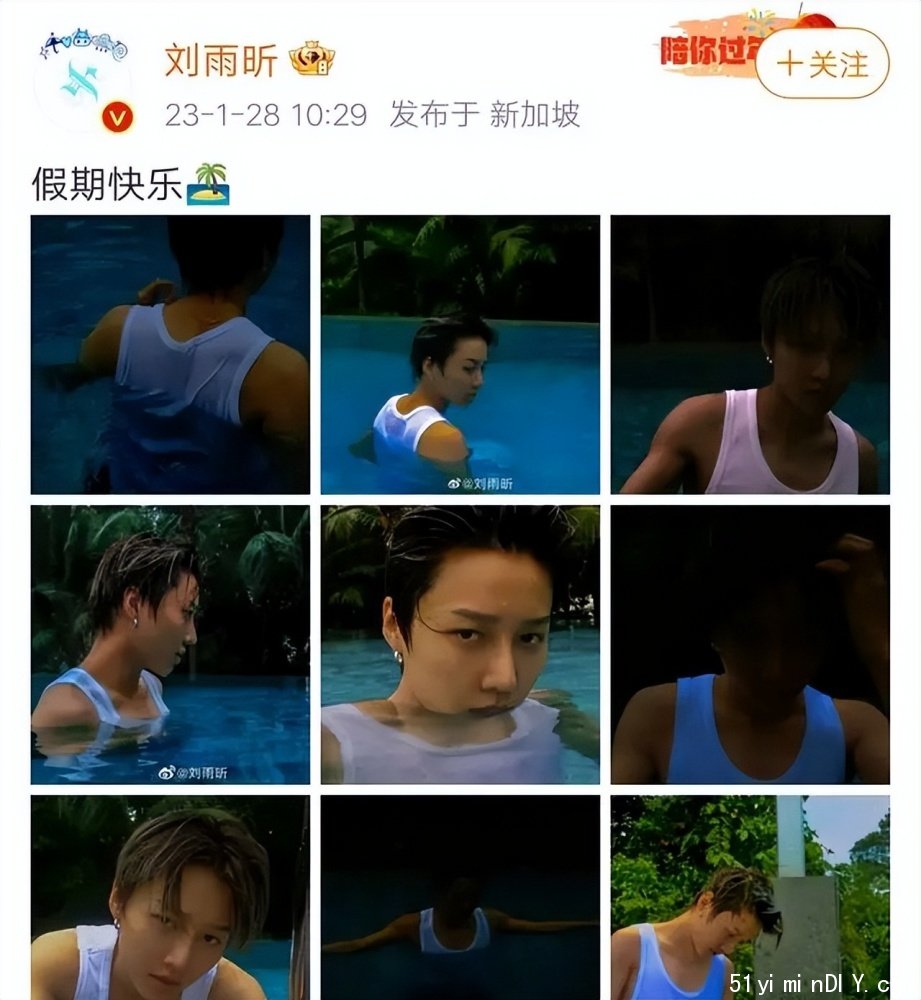Viewport: 921px width, 1000px height.
Task: View photo of person looking over shoulder in pool
Action: point(460,355)
